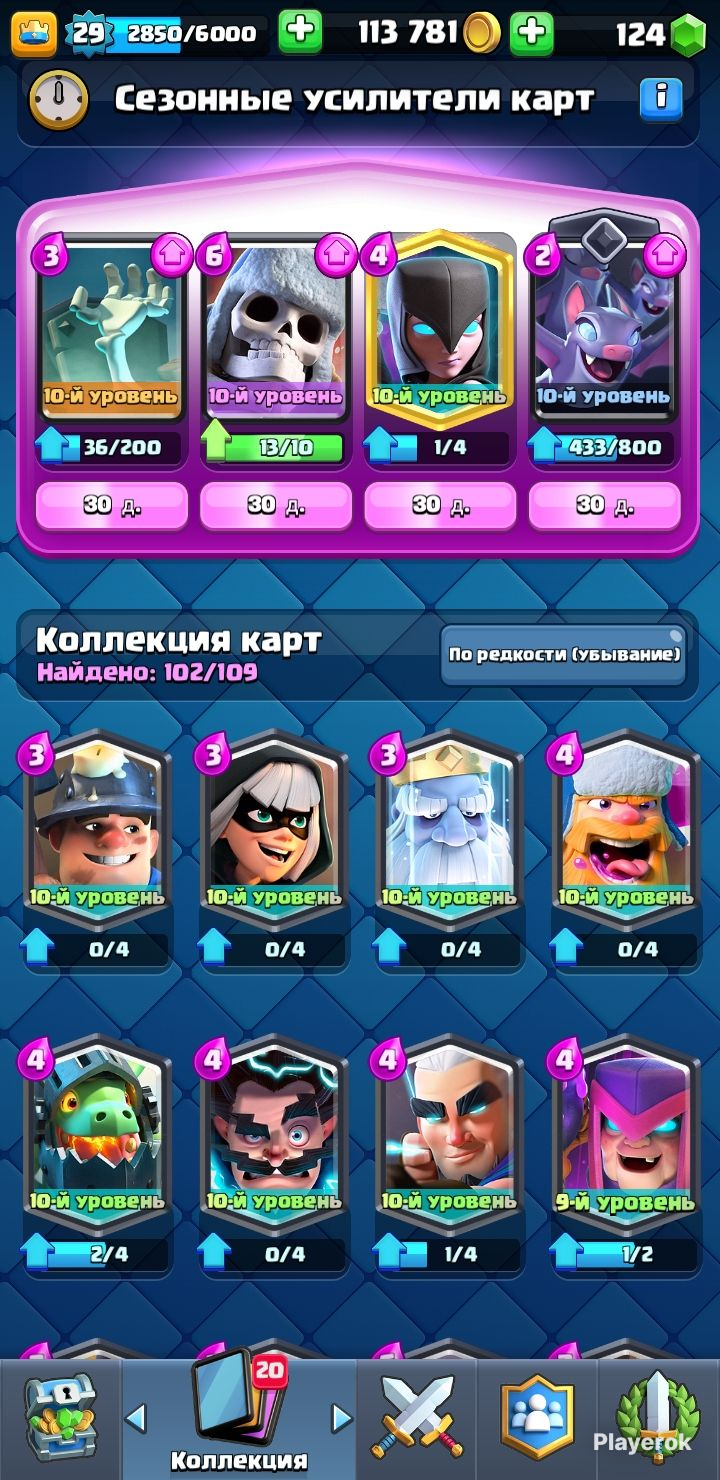Change sorting from По редкости (убывание)
This screenshot has height=1480, width=720.
(564, 656)
